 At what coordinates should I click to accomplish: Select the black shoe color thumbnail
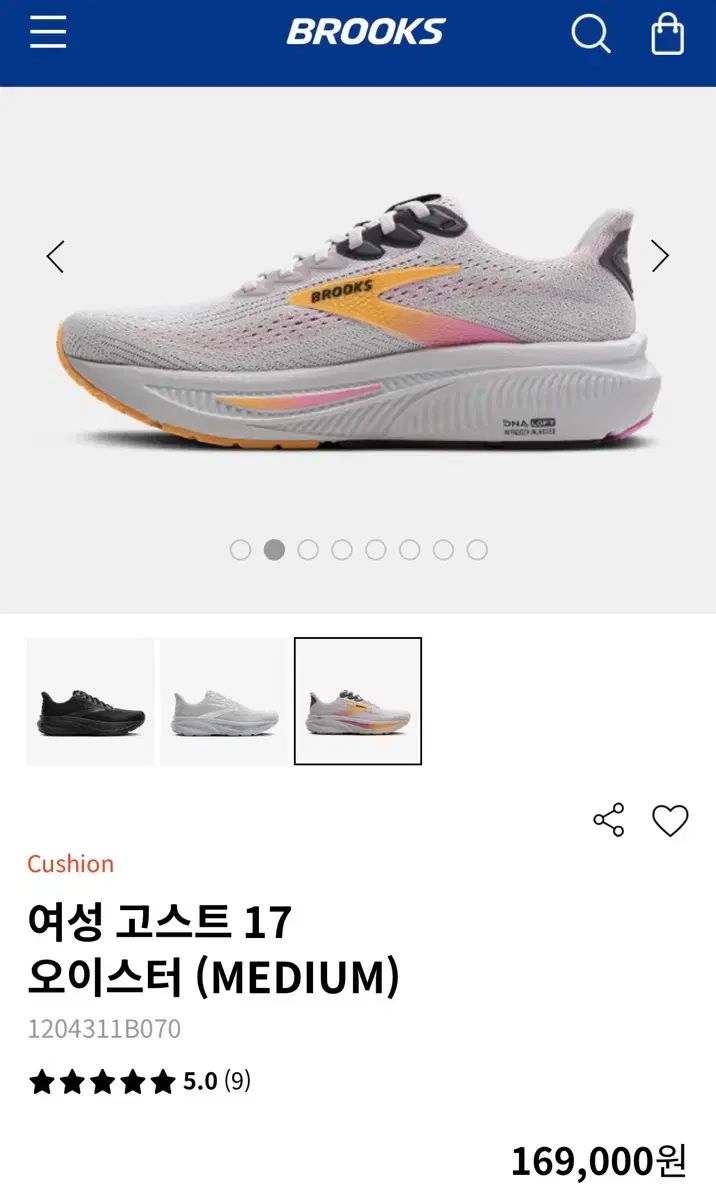click(90, 701)
